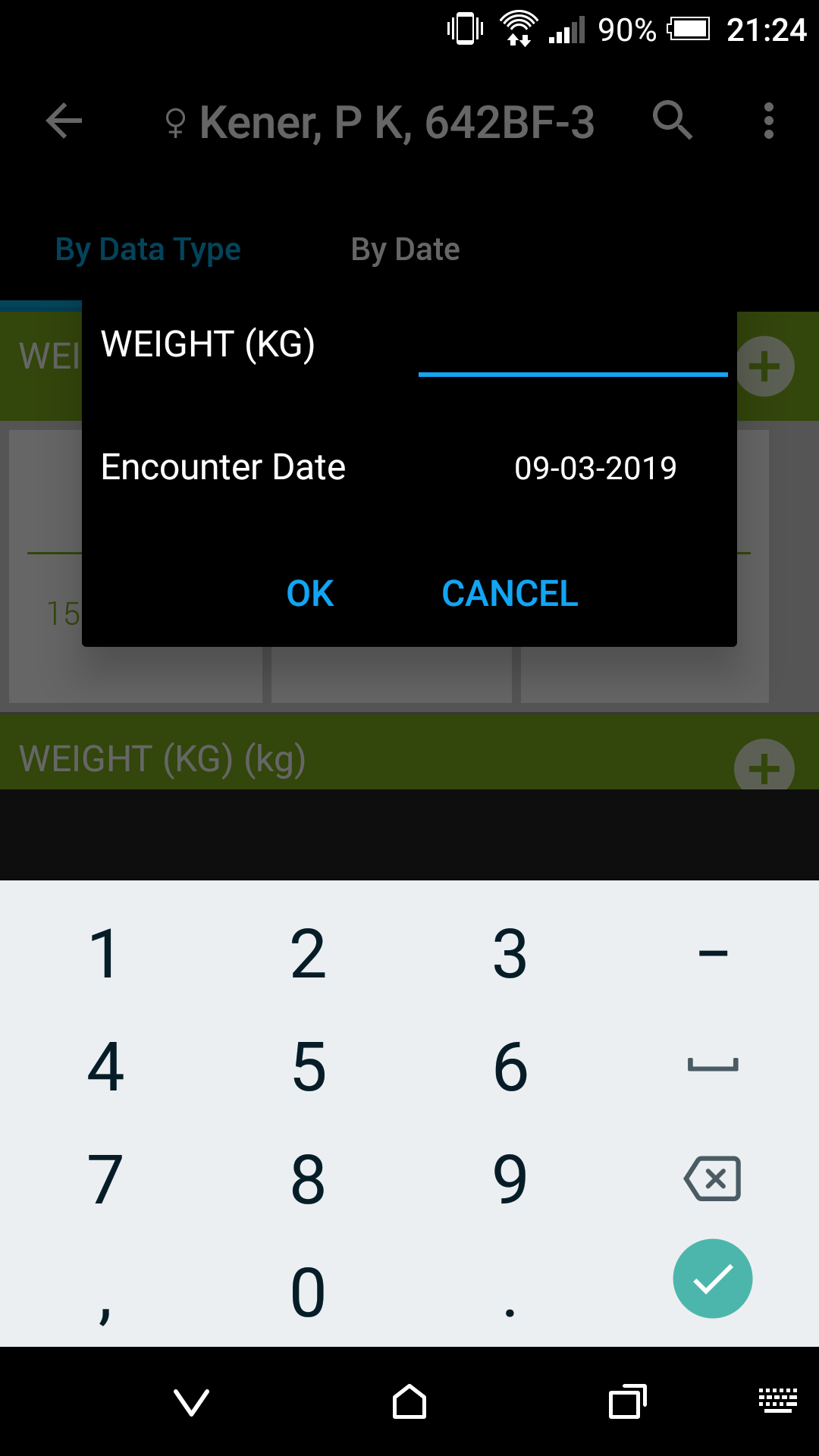The width and height of the screenshot is (819, 1456).
Task: Go to the home screen
Action: tap(409, 1401)
